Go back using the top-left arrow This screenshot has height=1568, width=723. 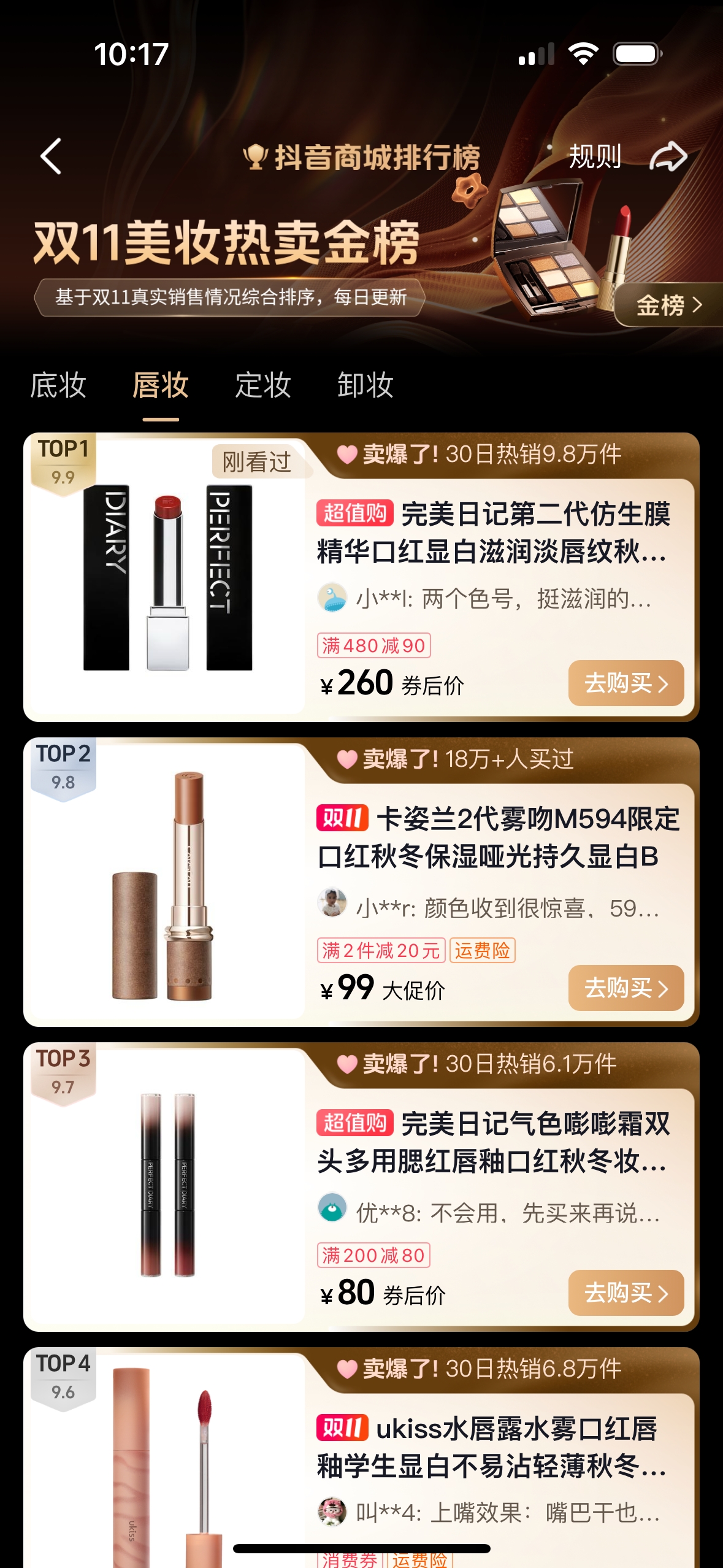click(52, 156)
